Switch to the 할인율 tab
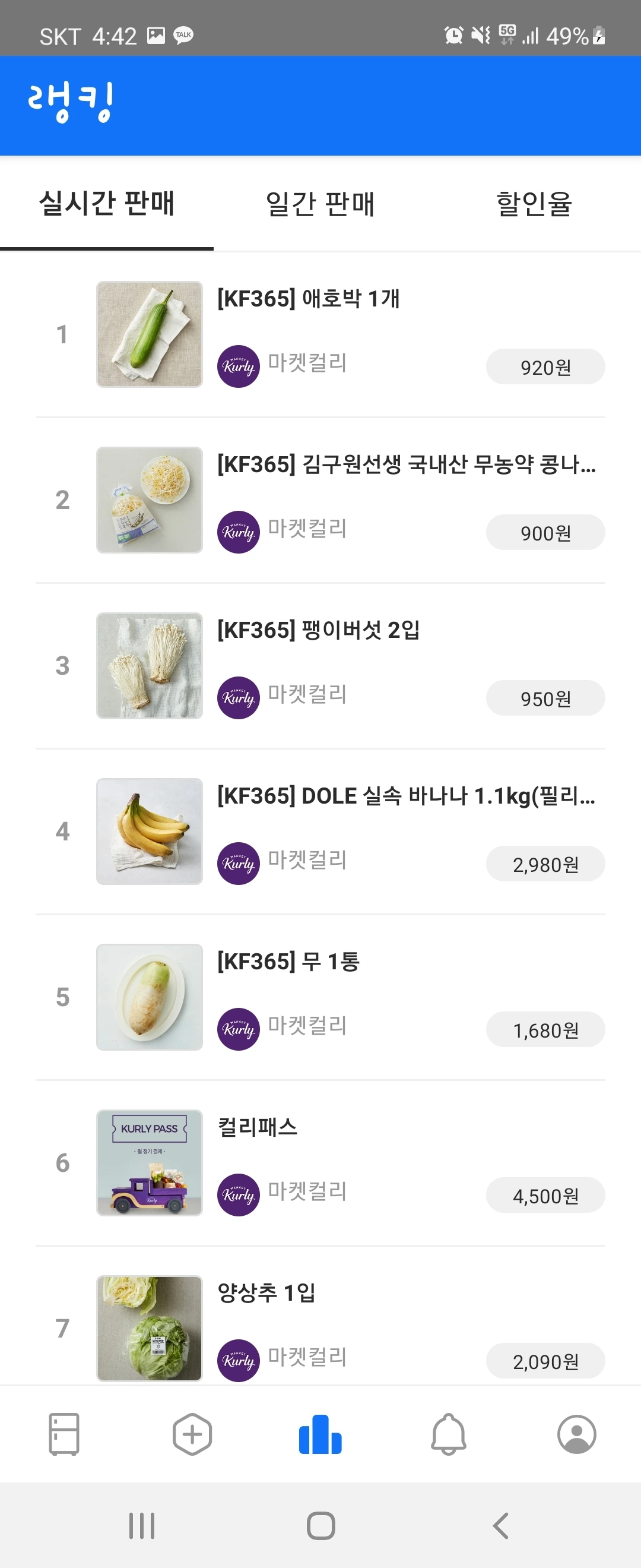641x1568 pixels. pos(534,204)
